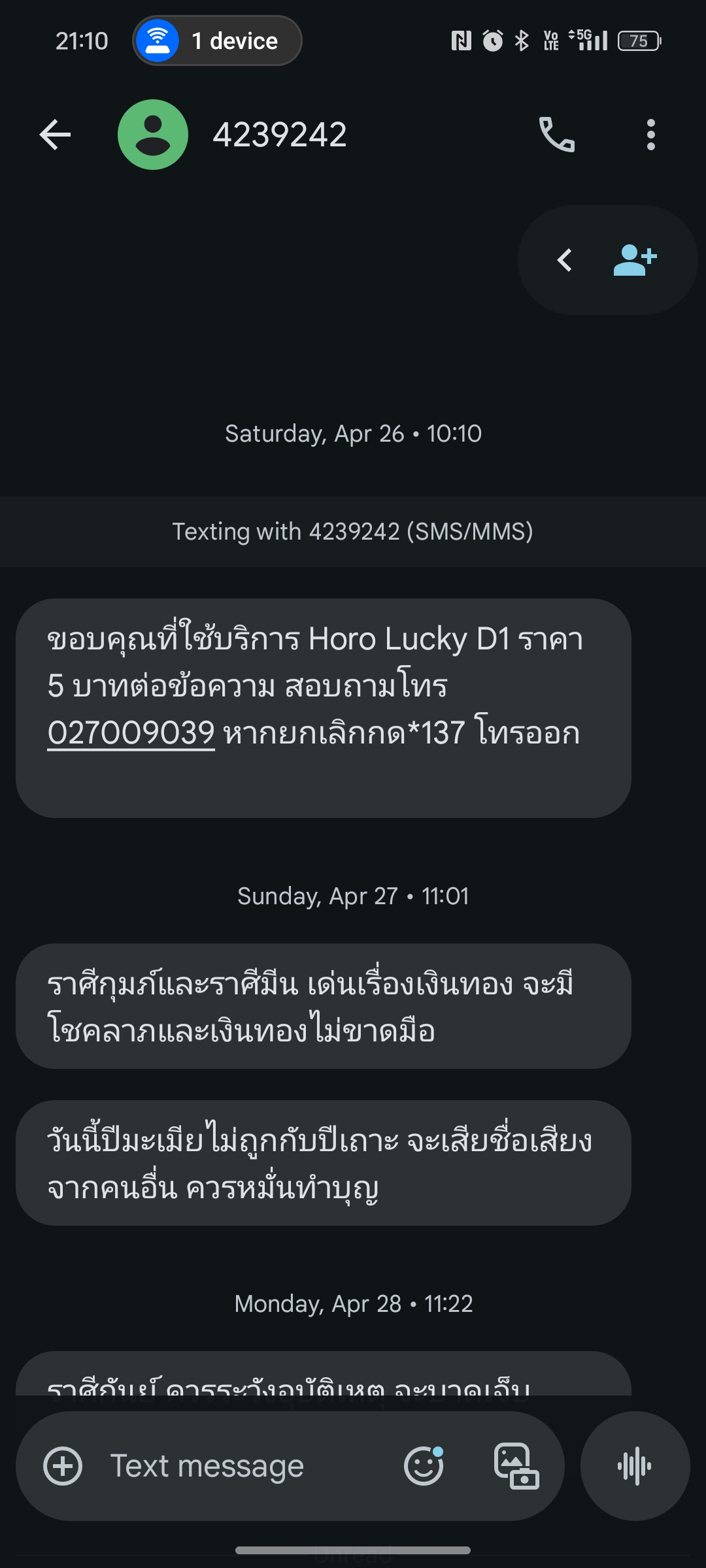Call the number 4239242
Image resolution: width=706 pixels, height=1568 pixels.
point(557,135)
